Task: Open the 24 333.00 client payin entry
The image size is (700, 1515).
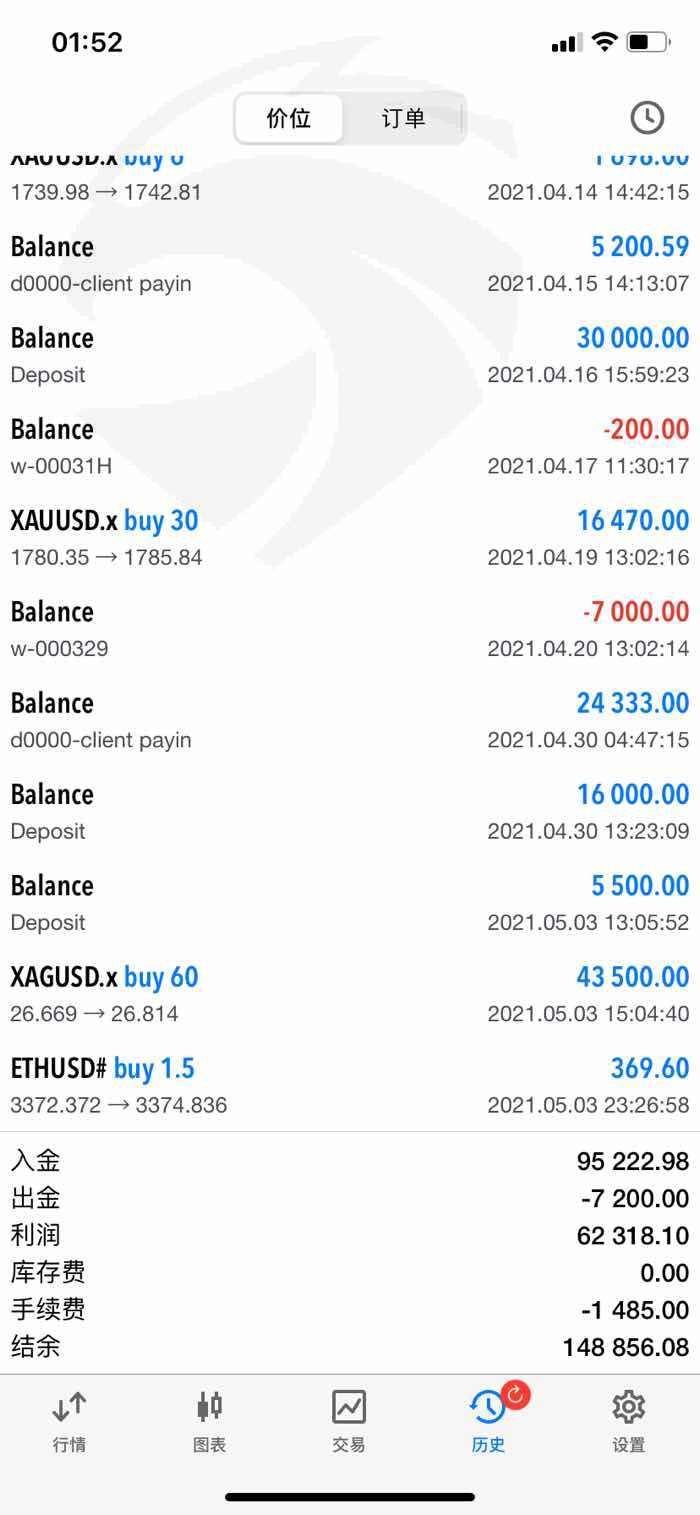Action: pos(350,720)
